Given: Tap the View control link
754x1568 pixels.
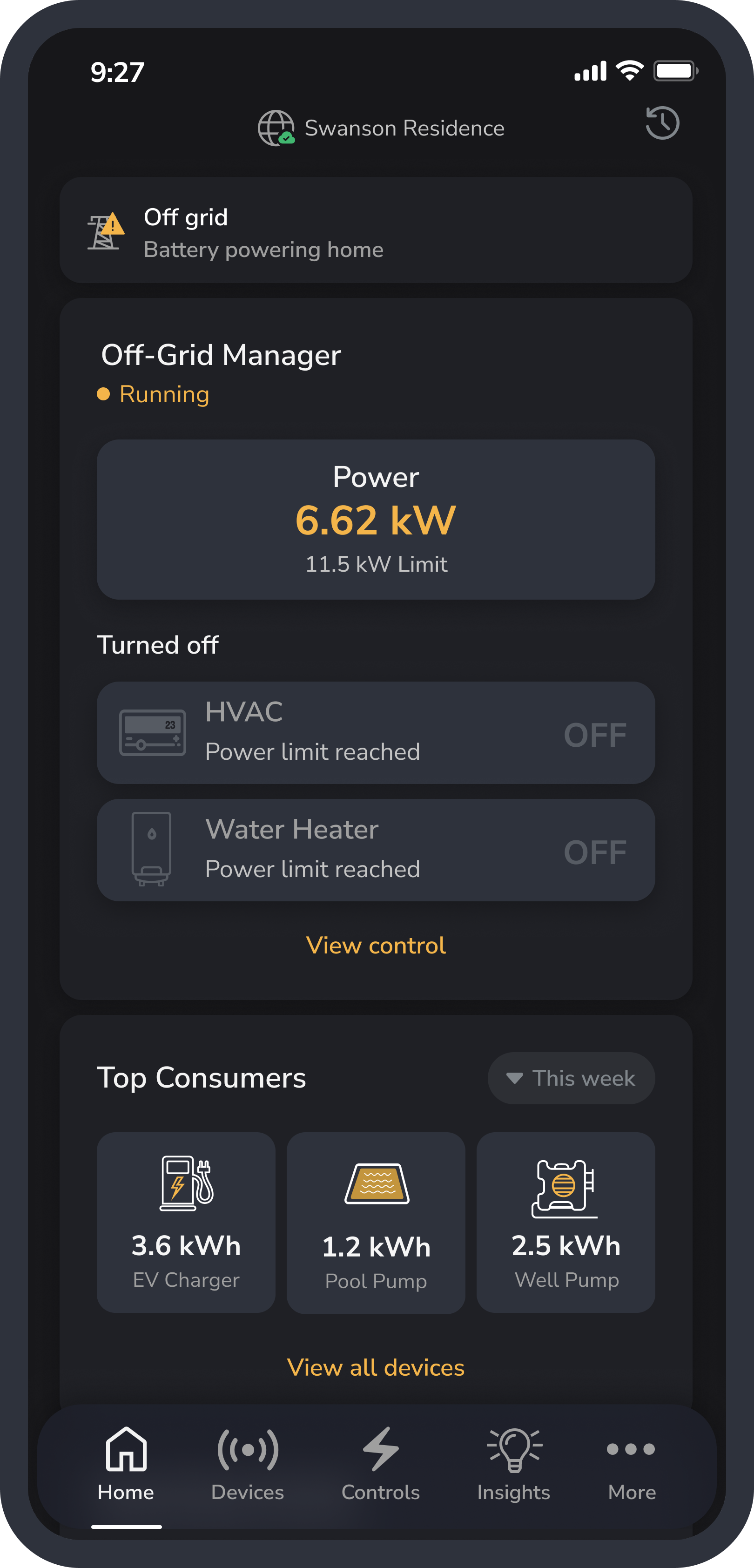Looking at the screenshot, I should tap(376, 945).
